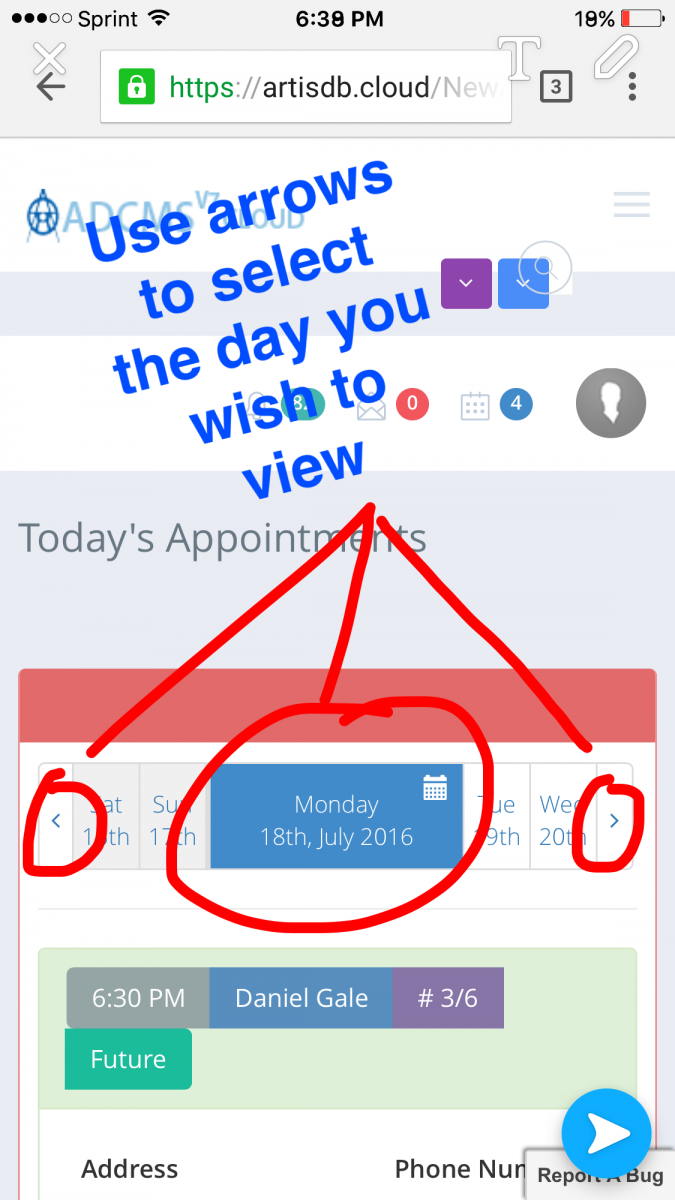675x1200 pixels.
Task: Open the browser tab switcher showing 3
Action: pos(556,88)
